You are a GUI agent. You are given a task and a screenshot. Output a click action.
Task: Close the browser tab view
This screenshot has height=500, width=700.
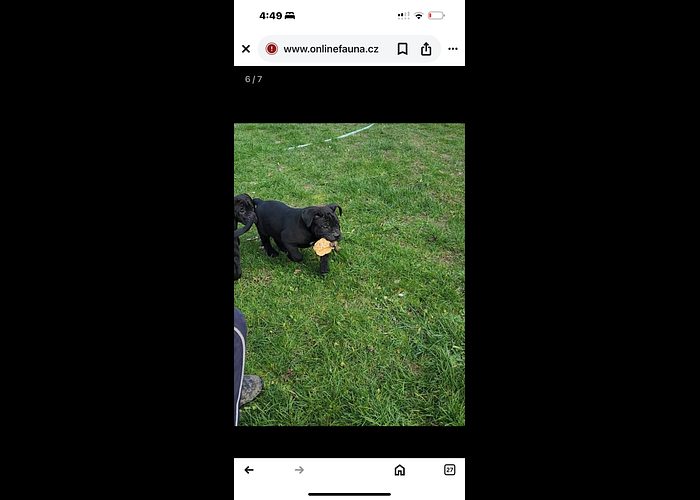pos(246,49)
